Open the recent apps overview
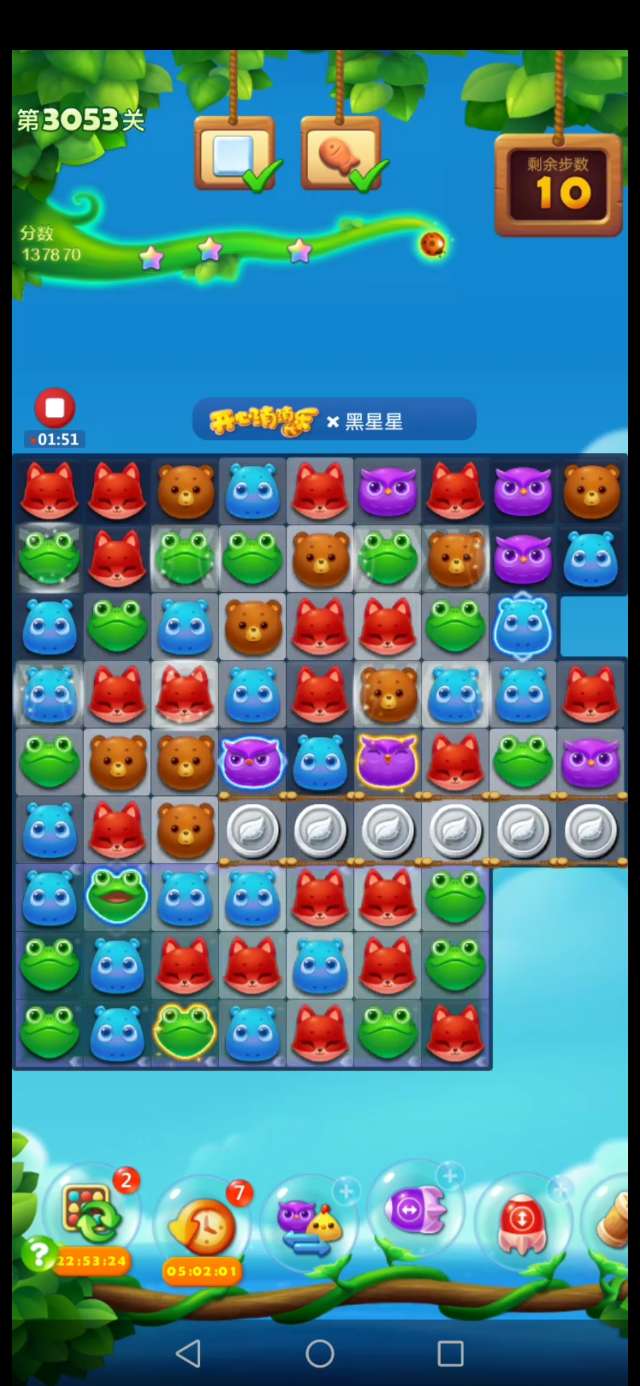The width and height of the screenshot is (640, 1386). point(451,1353)
